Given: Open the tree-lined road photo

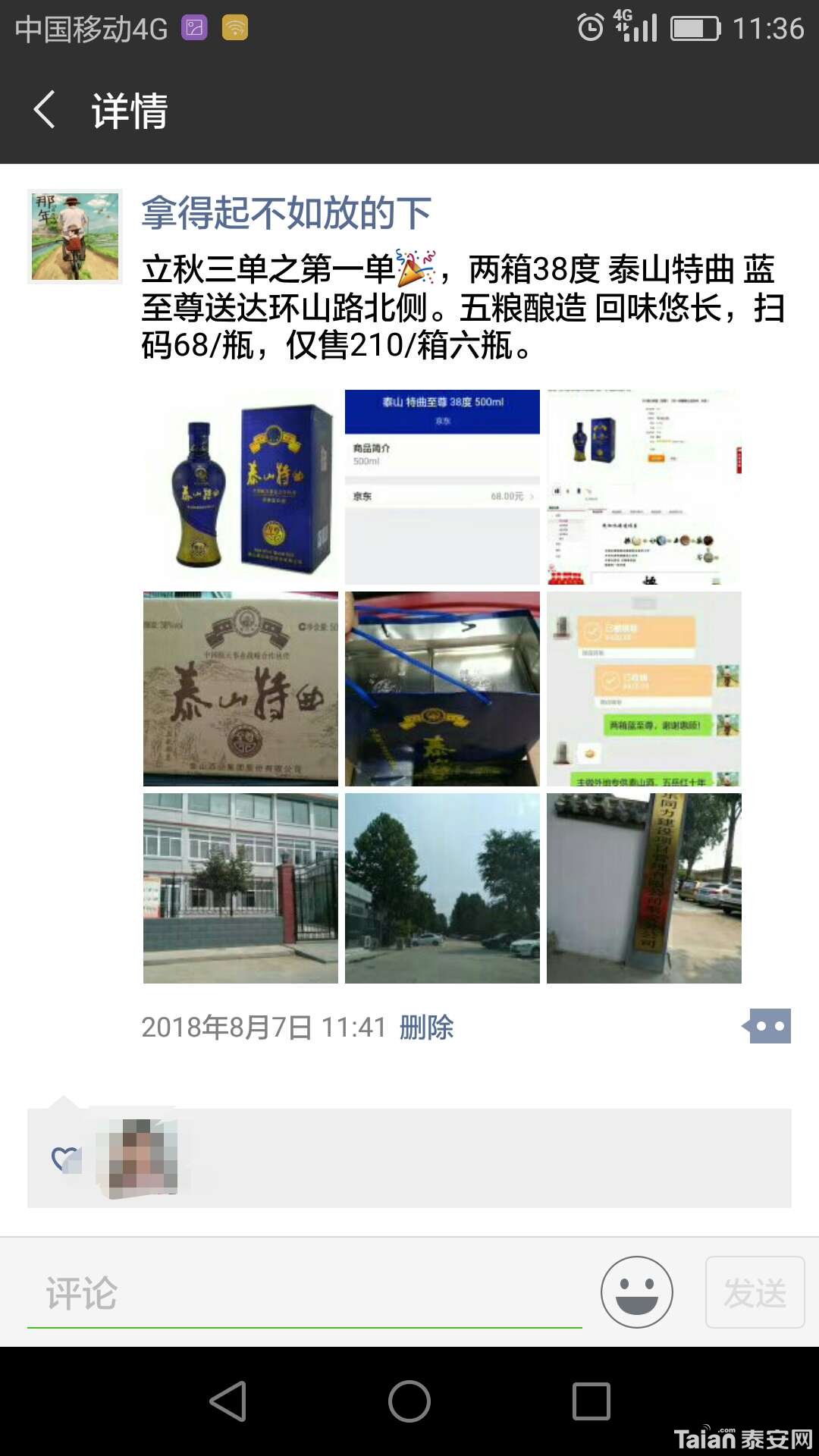Looking at the screenshot, I should click(x=442, y=889).
